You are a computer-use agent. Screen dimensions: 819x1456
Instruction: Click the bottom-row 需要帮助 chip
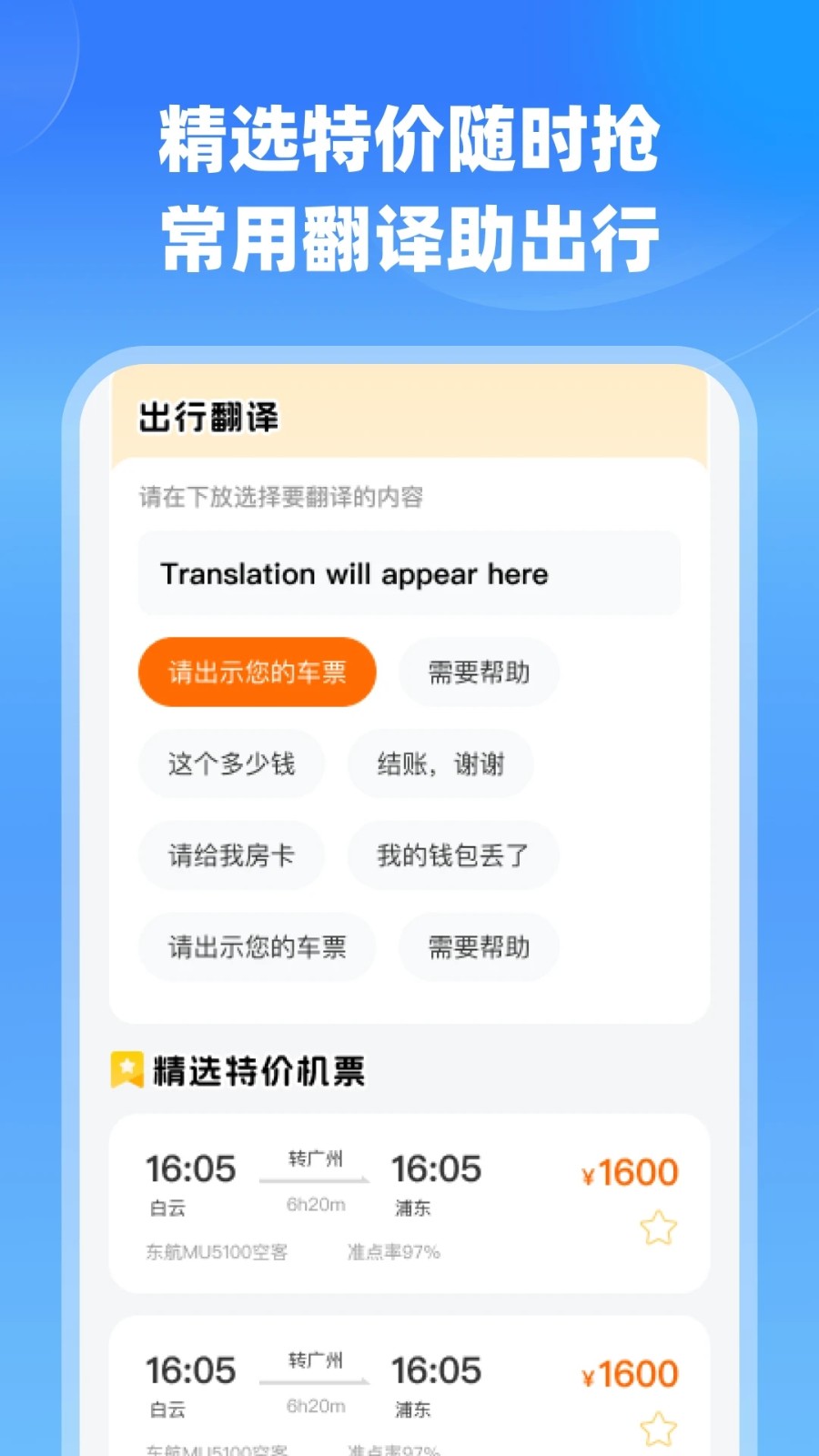click(478, 947)
